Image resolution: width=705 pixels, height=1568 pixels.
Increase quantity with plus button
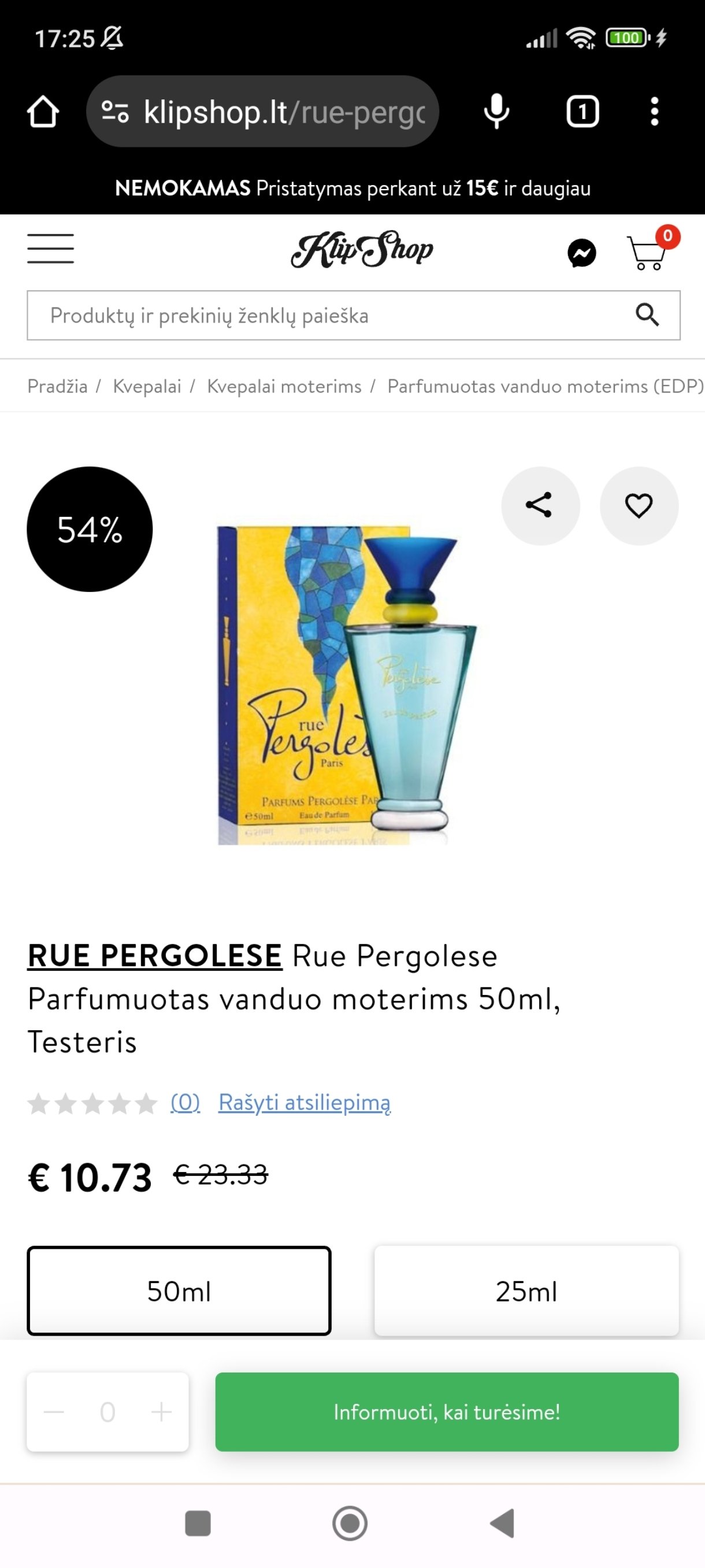(161, 1411)
